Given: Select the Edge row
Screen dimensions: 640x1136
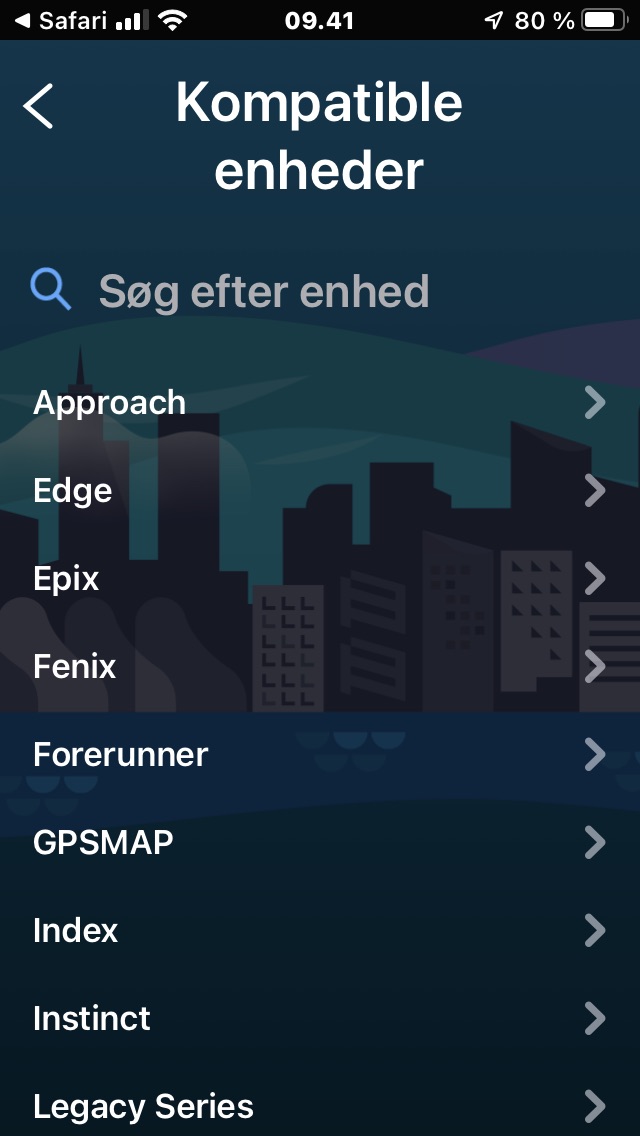Looking at the screenshot, I should coord(319,491).
